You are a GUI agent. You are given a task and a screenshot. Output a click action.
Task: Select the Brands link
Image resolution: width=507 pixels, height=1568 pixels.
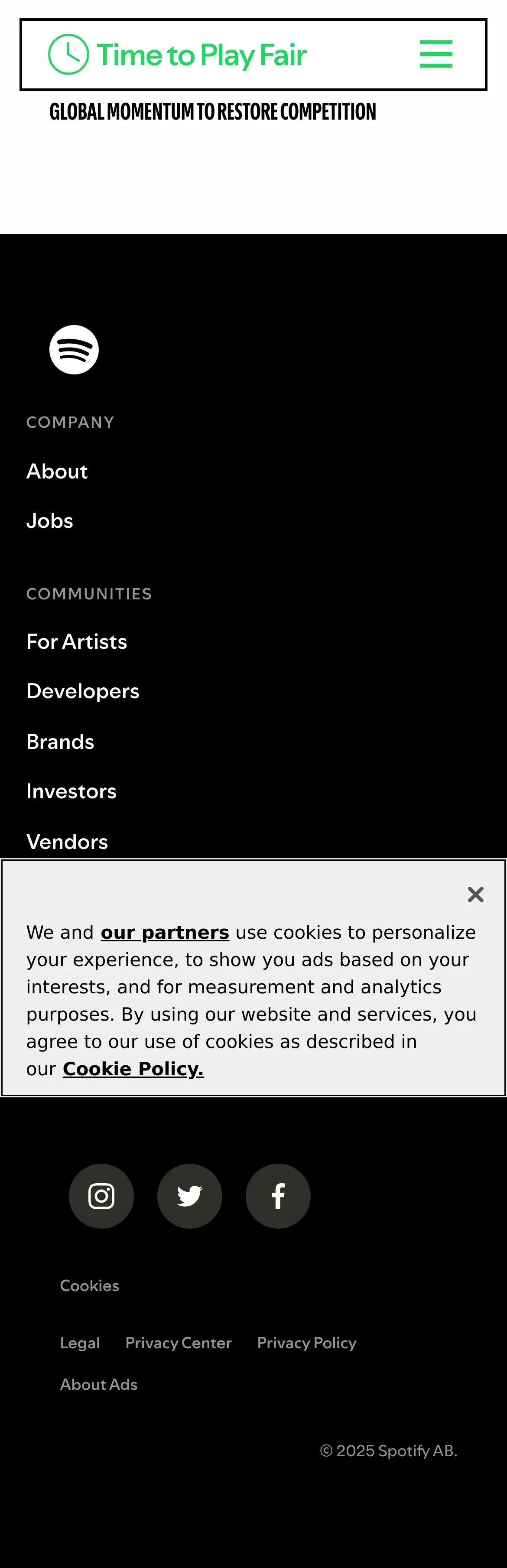coord(60,742)
